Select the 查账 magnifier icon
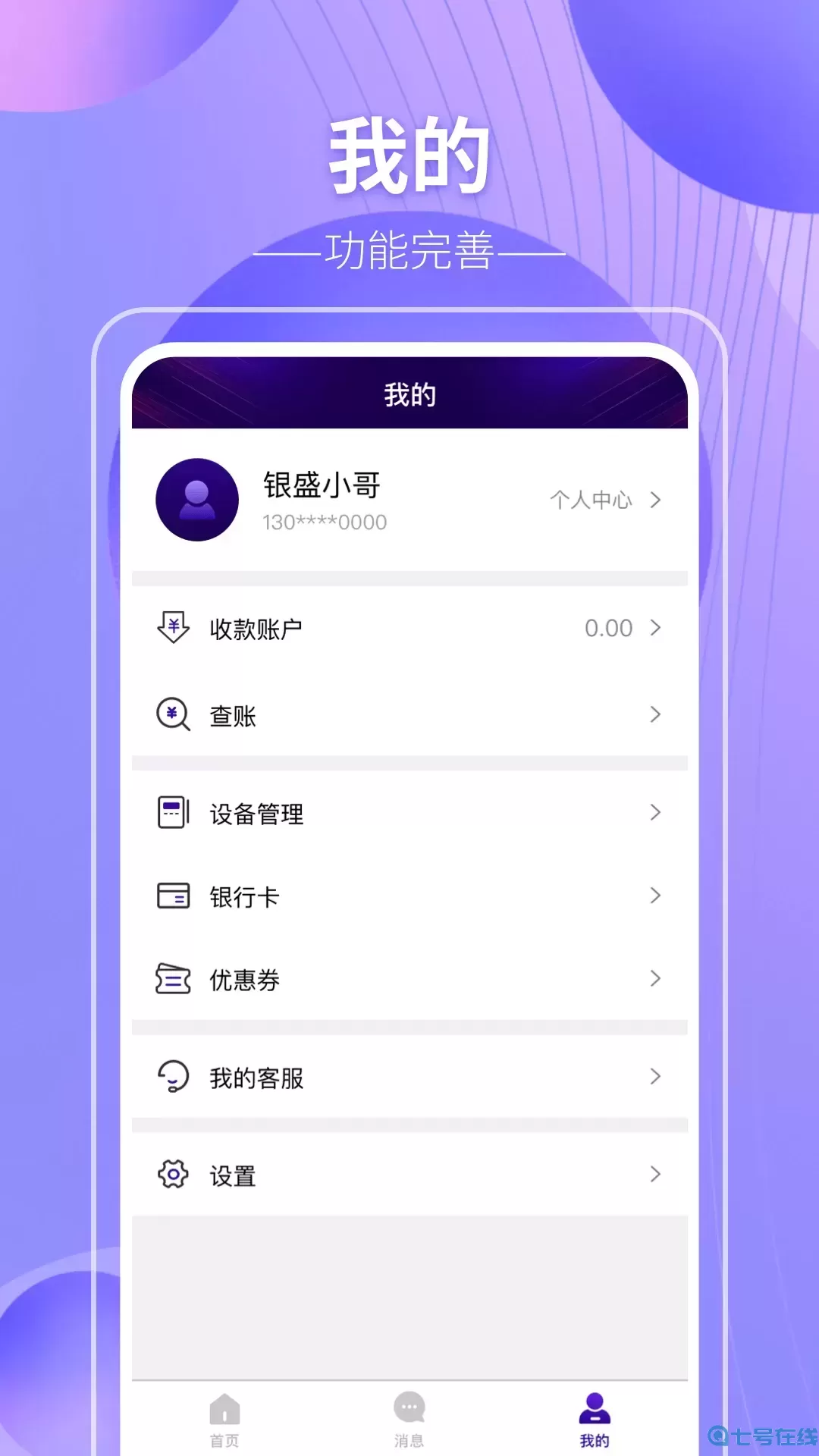The image size is (819, 1456). point(173,714)
